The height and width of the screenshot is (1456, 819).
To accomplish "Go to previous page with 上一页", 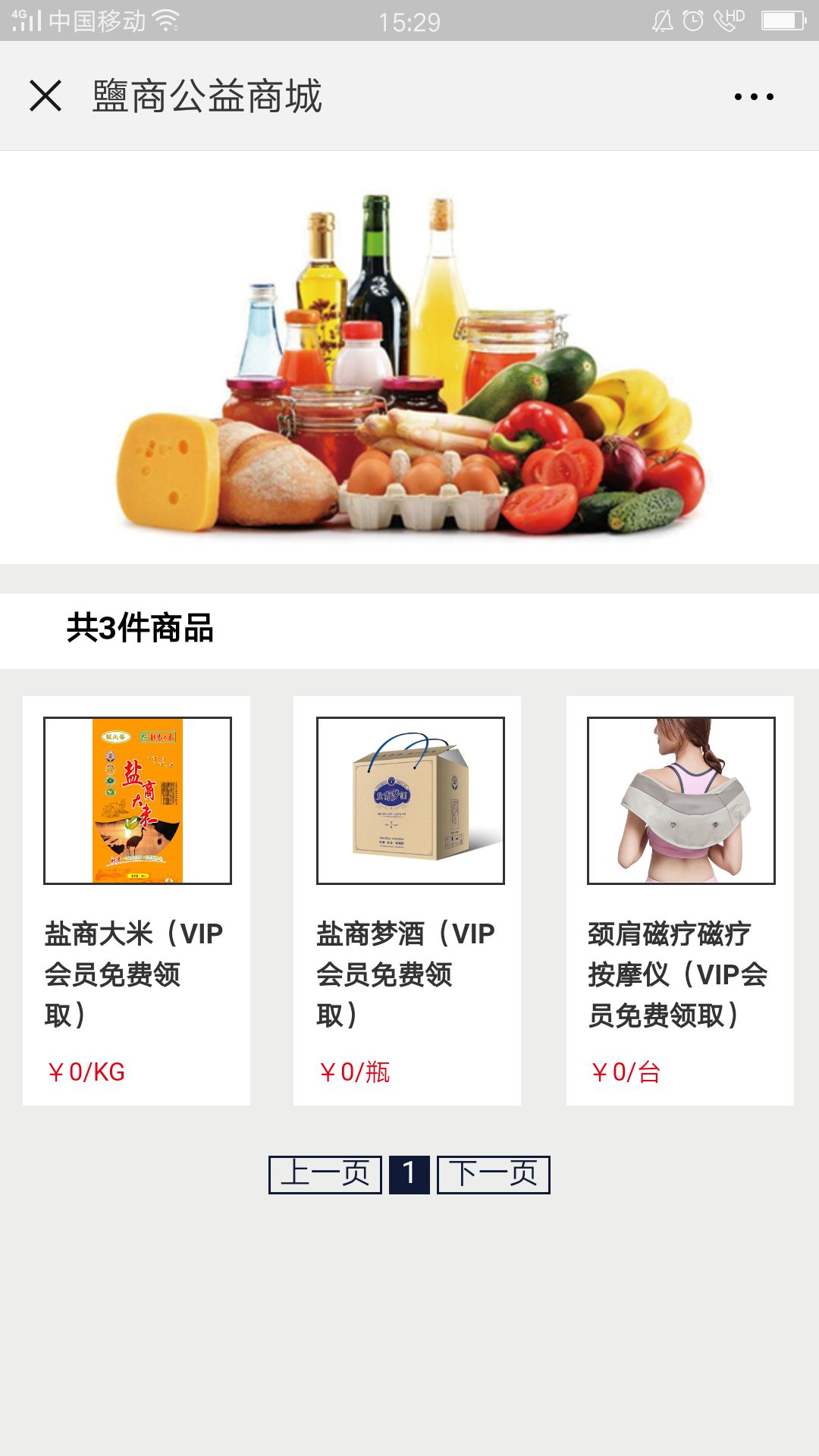I will click(325, 1175).
